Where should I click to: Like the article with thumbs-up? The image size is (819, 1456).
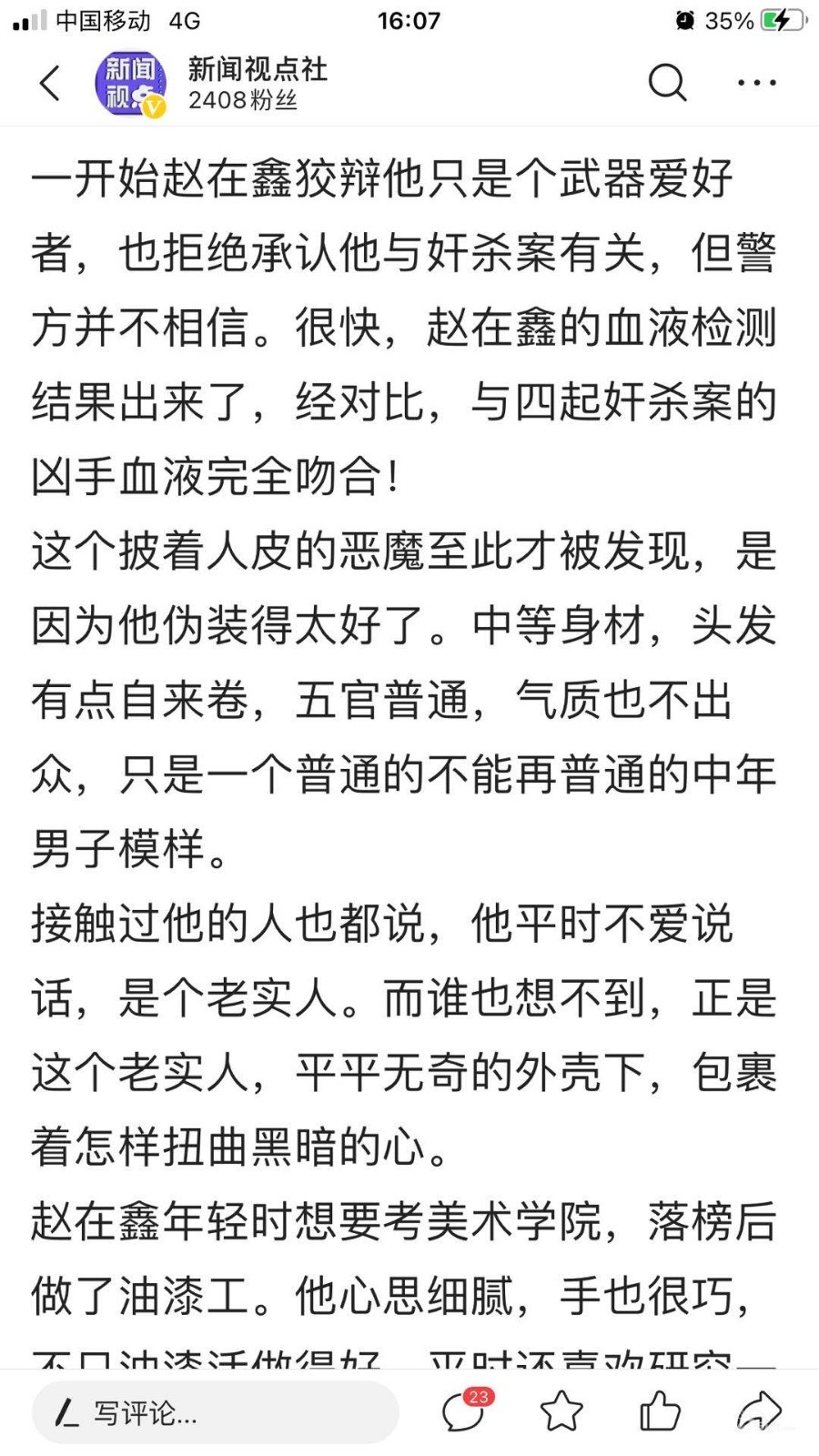(x=660, y=1411)
